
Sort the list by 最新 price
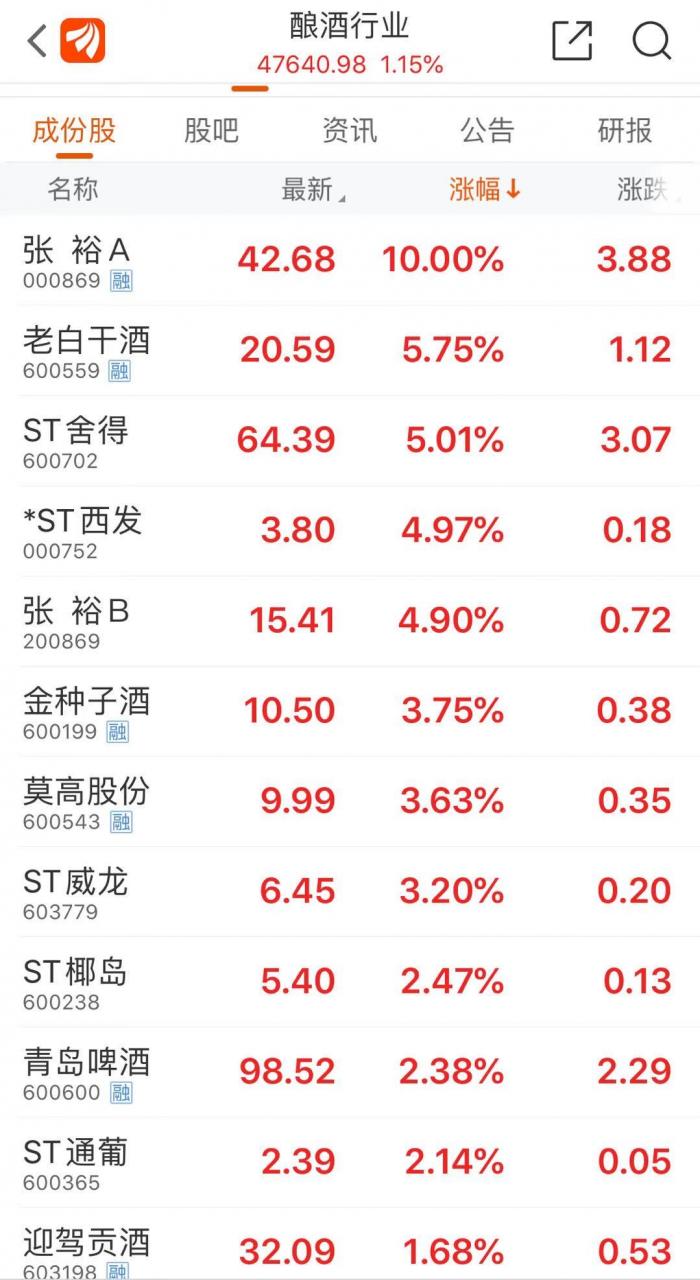pos(311,190)
